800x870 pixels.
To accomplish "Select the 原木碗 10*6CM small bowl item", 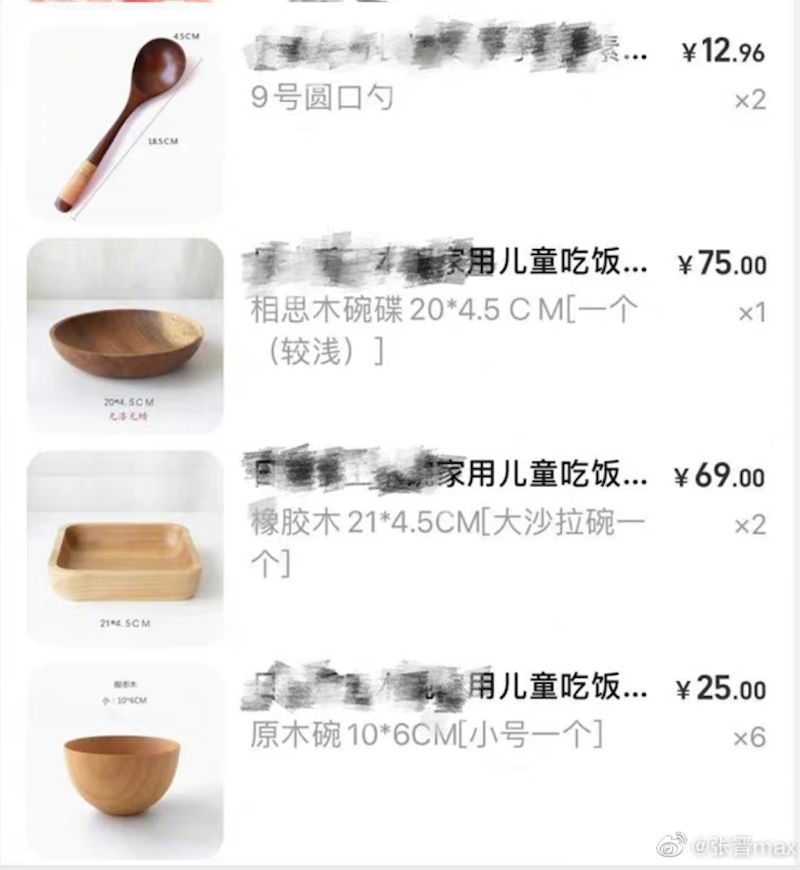I will click(x=125, y=760).
